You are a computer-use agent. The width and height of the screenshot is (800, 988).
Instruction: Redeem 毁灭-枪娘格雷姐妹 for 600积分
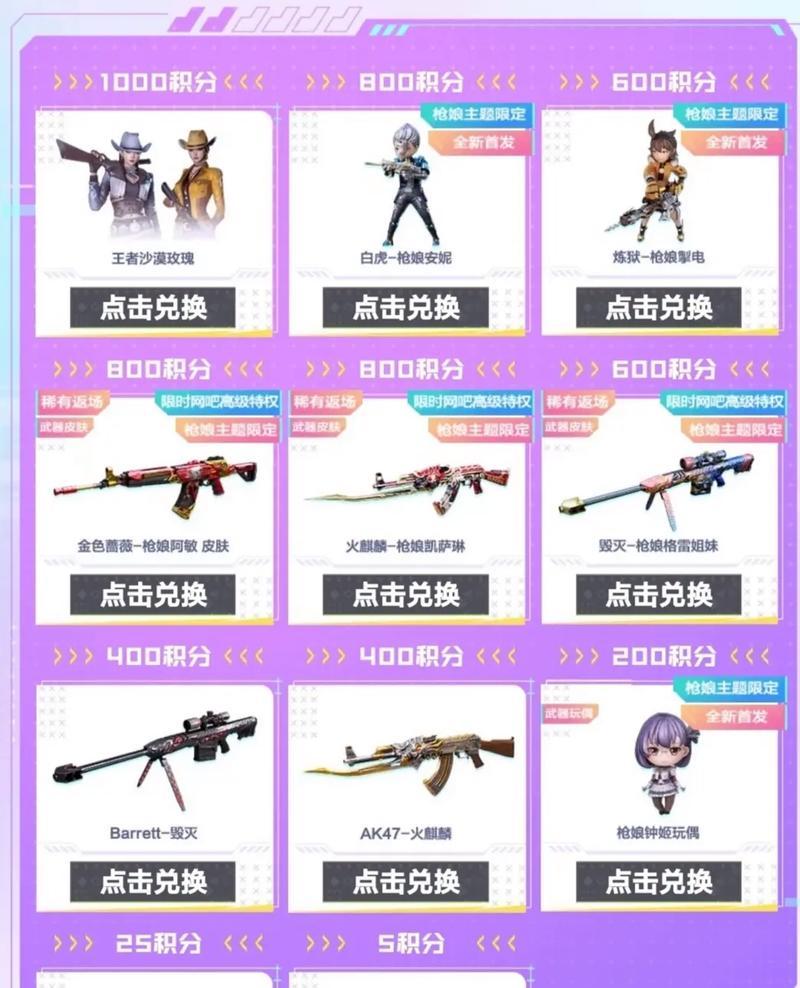click(x=659, y=594)
